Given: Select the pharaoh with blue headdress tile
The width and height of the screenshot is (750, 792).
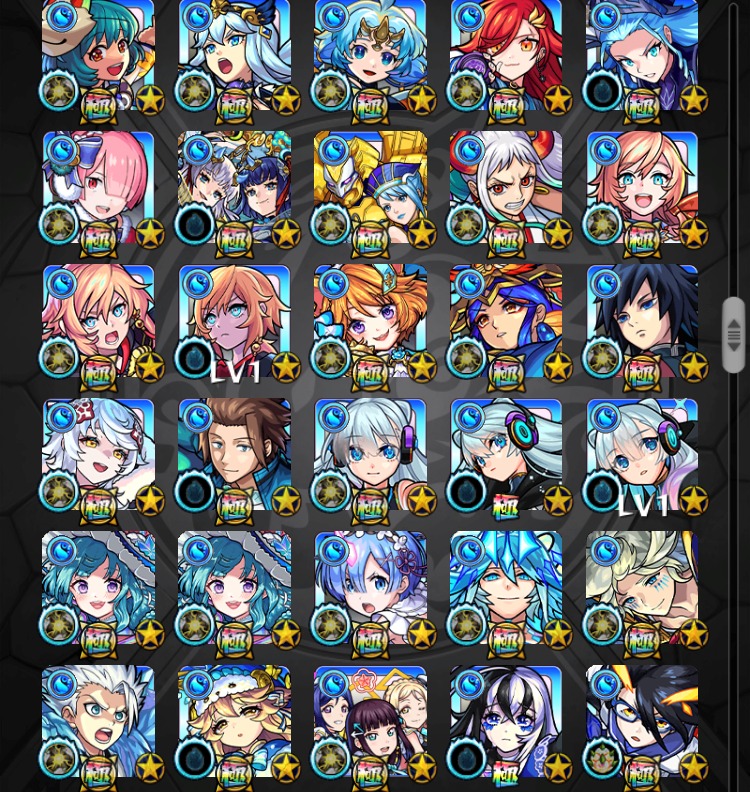Looking at the screenshot, I should click(506, 322).
